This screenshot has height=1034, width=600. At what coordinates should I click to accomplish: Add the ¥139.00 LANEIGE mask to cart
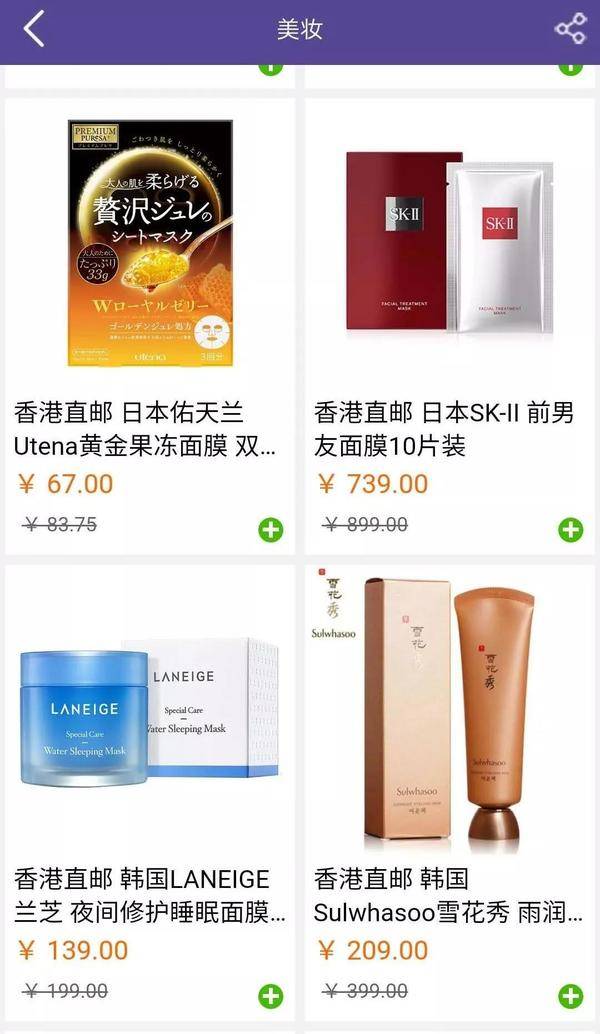point(271,996)
